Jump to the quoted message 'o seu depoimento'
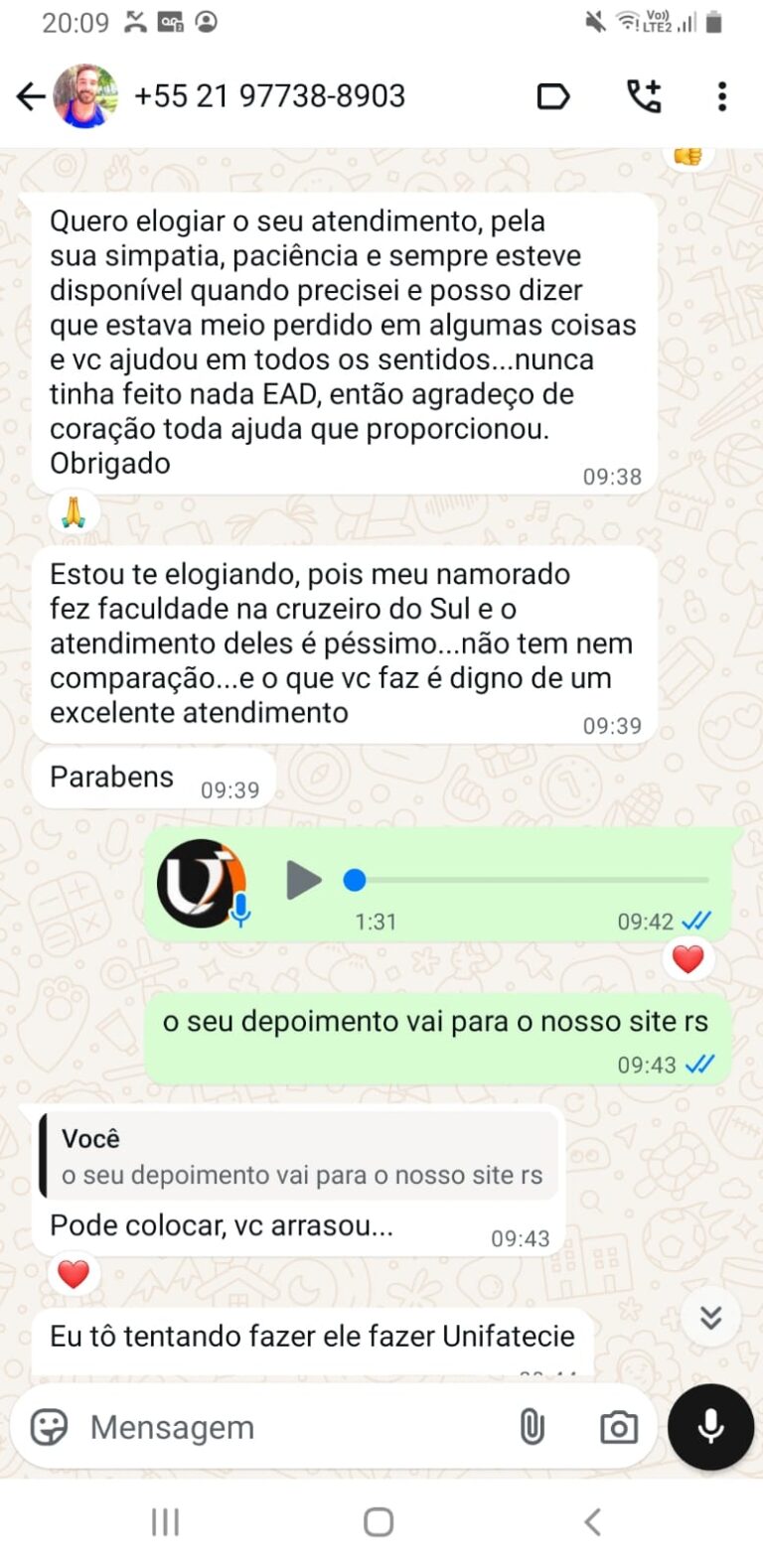 [300, 1157]
